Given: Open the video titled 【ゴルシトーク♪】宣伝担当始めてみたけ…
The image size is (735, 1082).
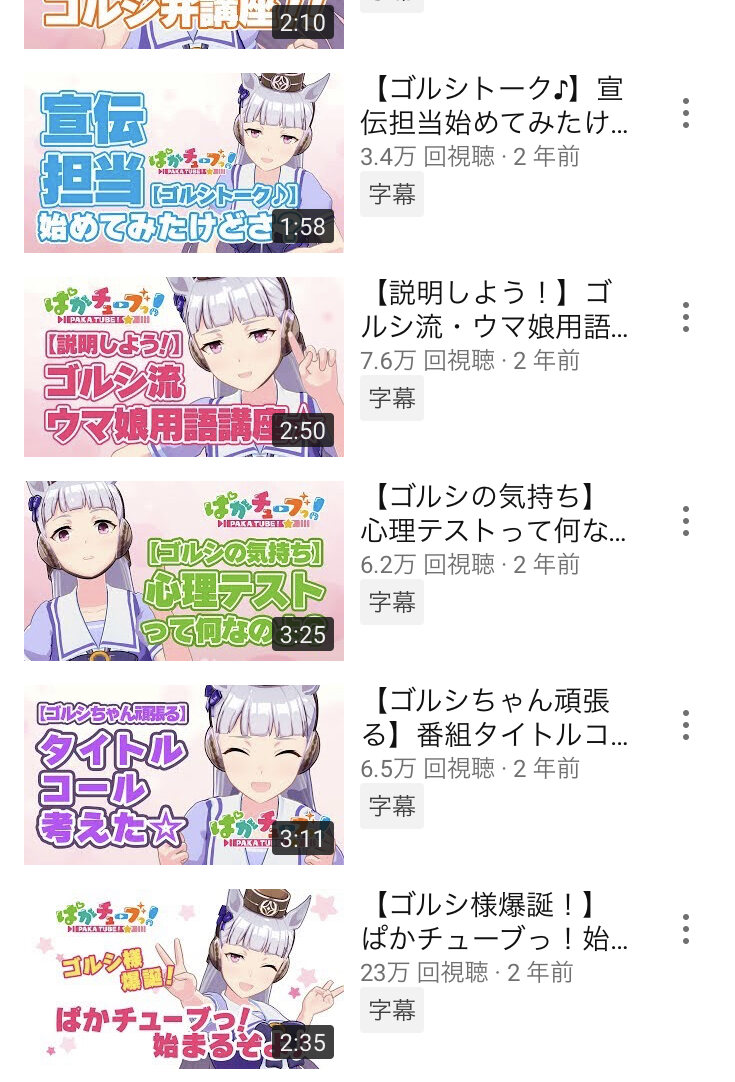Looking at the screenshot, I should (494, 105).
